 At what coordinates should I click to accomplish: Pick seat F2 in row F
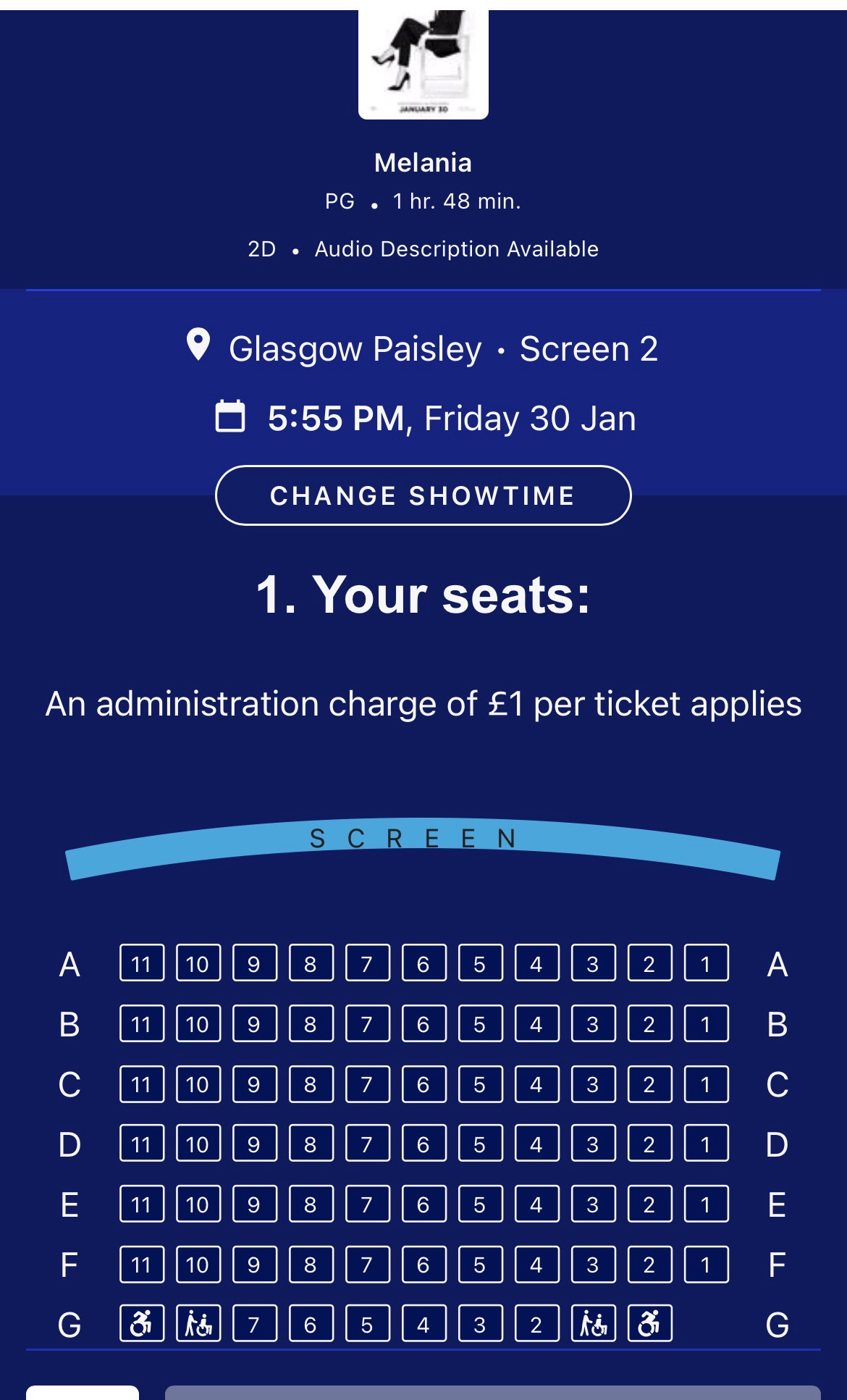(x=649, y=1263)
